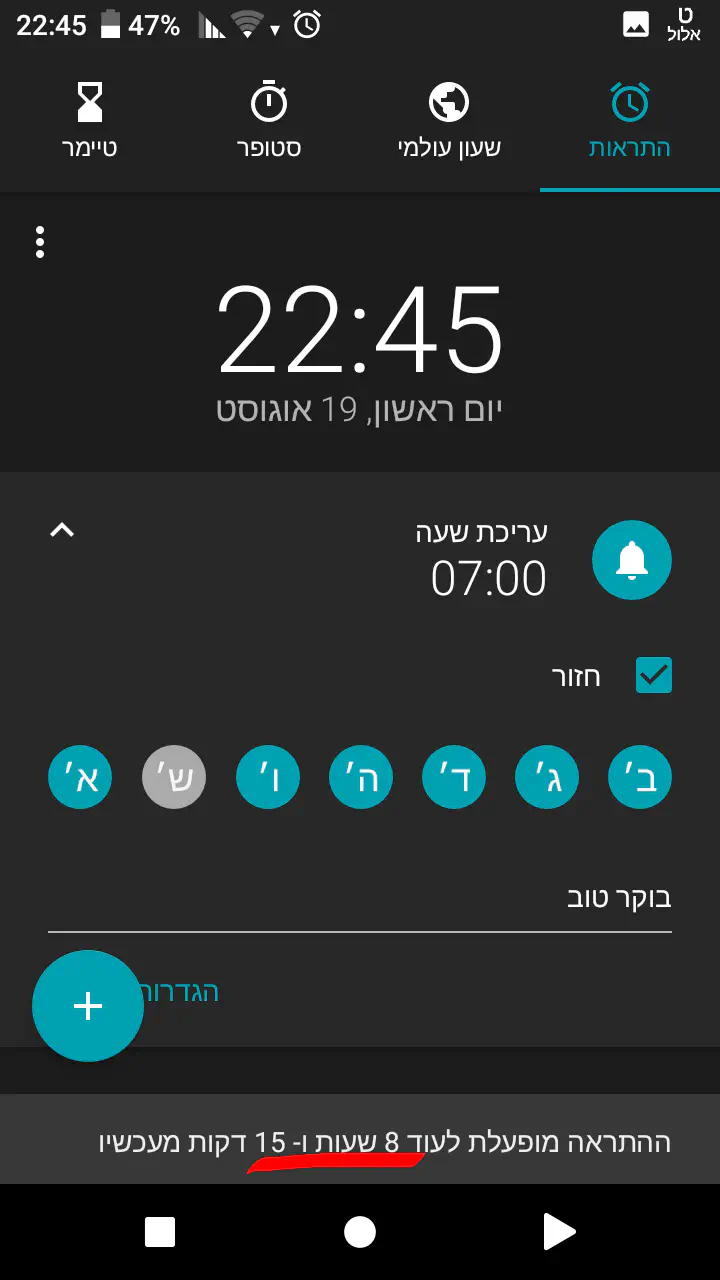Screen dimensions: 720x1280
Task: Toggle day ג' for the alarm
Action: [547, 779]
